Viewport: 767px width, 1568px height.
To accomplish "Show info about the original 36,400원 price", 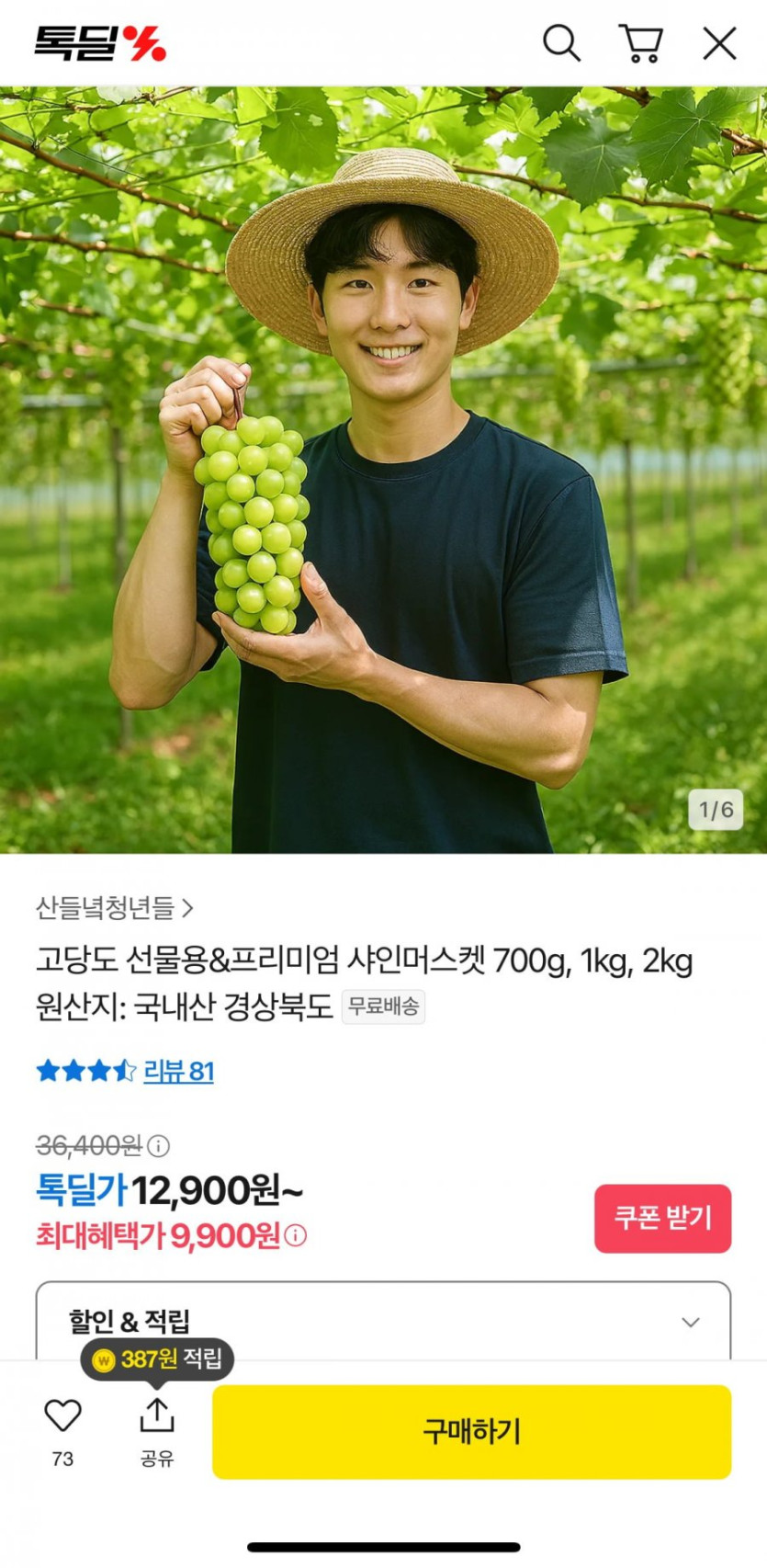I will pyautogui.click(x=159, y=1146).
